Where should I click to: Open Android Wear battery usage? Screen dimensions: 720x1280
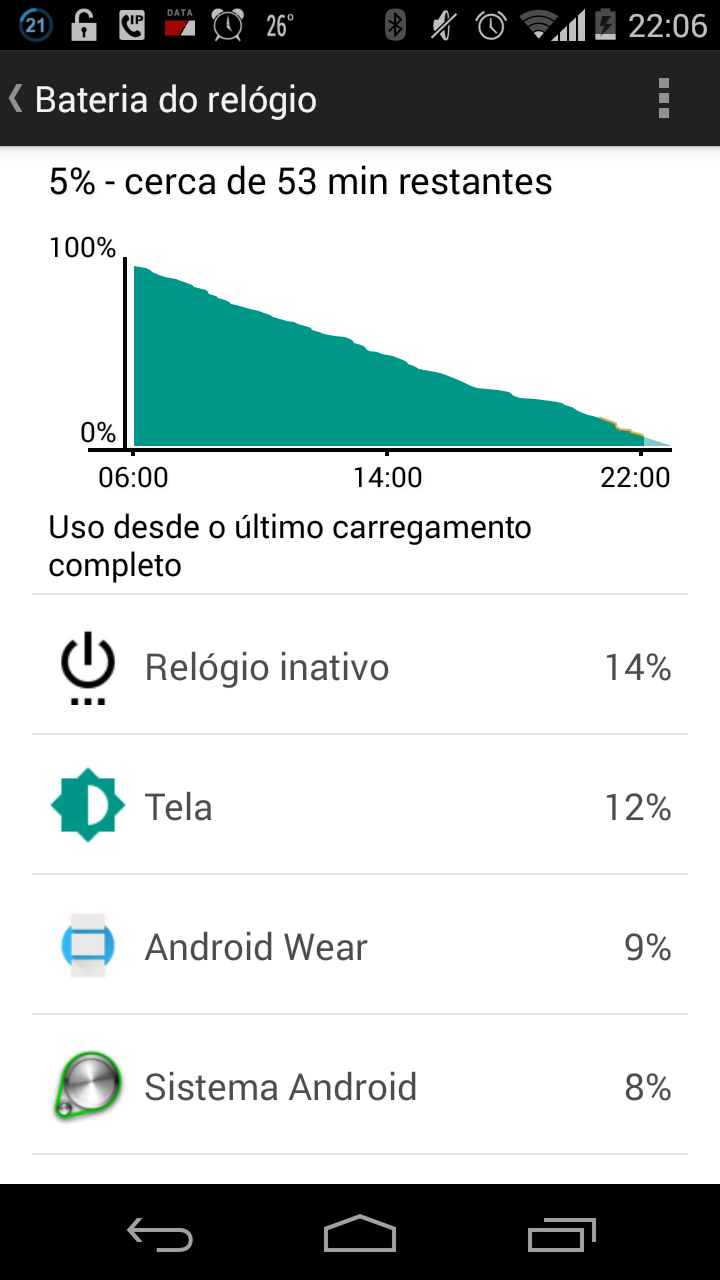point(360,945)
